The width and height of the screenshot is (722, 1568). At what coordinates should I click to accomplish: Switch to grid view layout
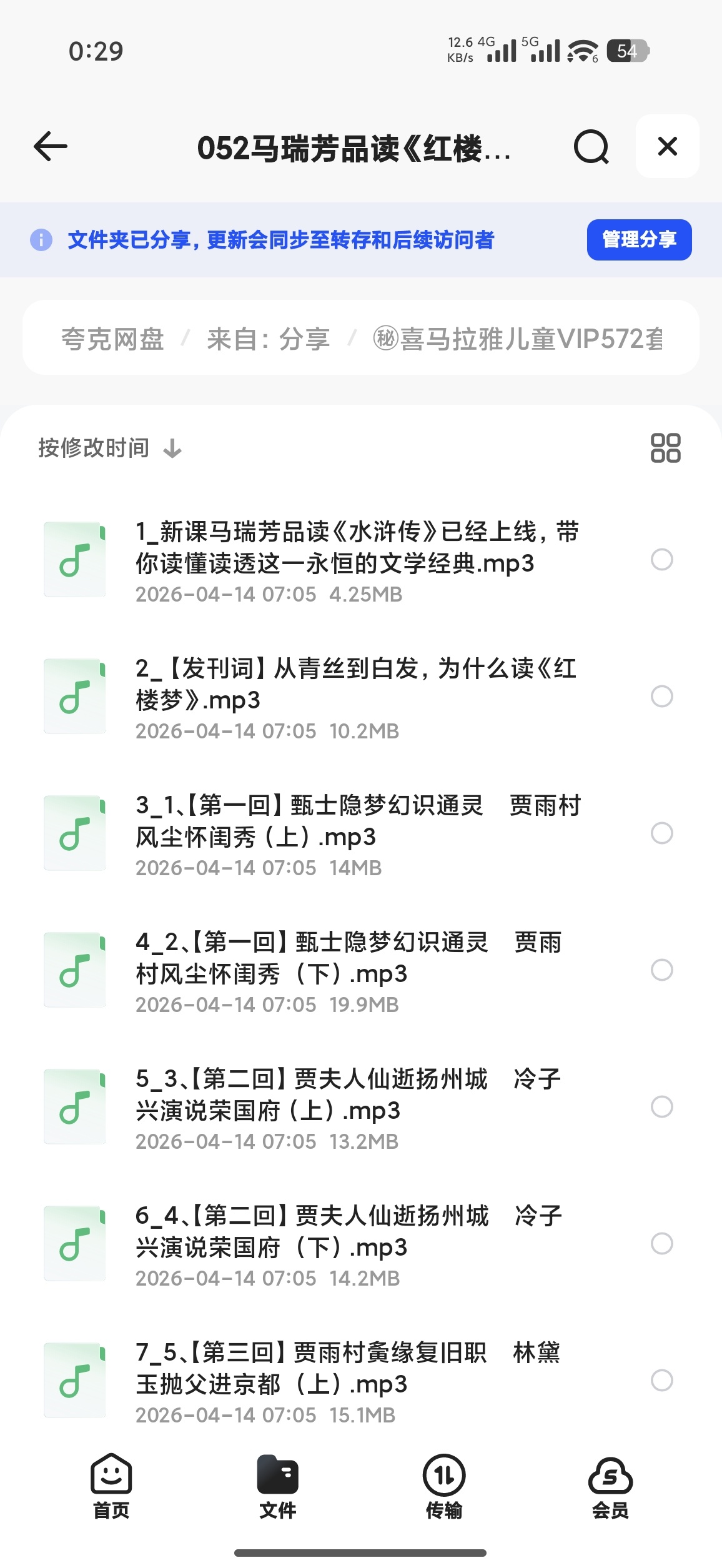[x=665, y=448]
